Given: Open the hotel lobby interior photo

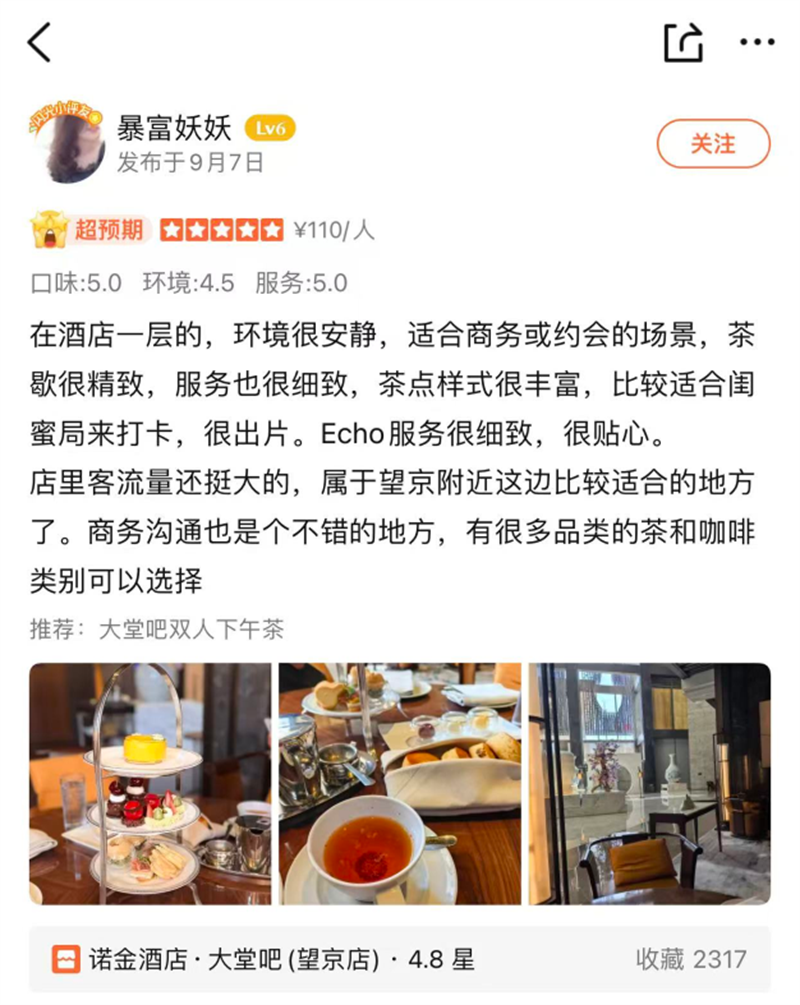Looking at the screenshot, I should [649, 783].
